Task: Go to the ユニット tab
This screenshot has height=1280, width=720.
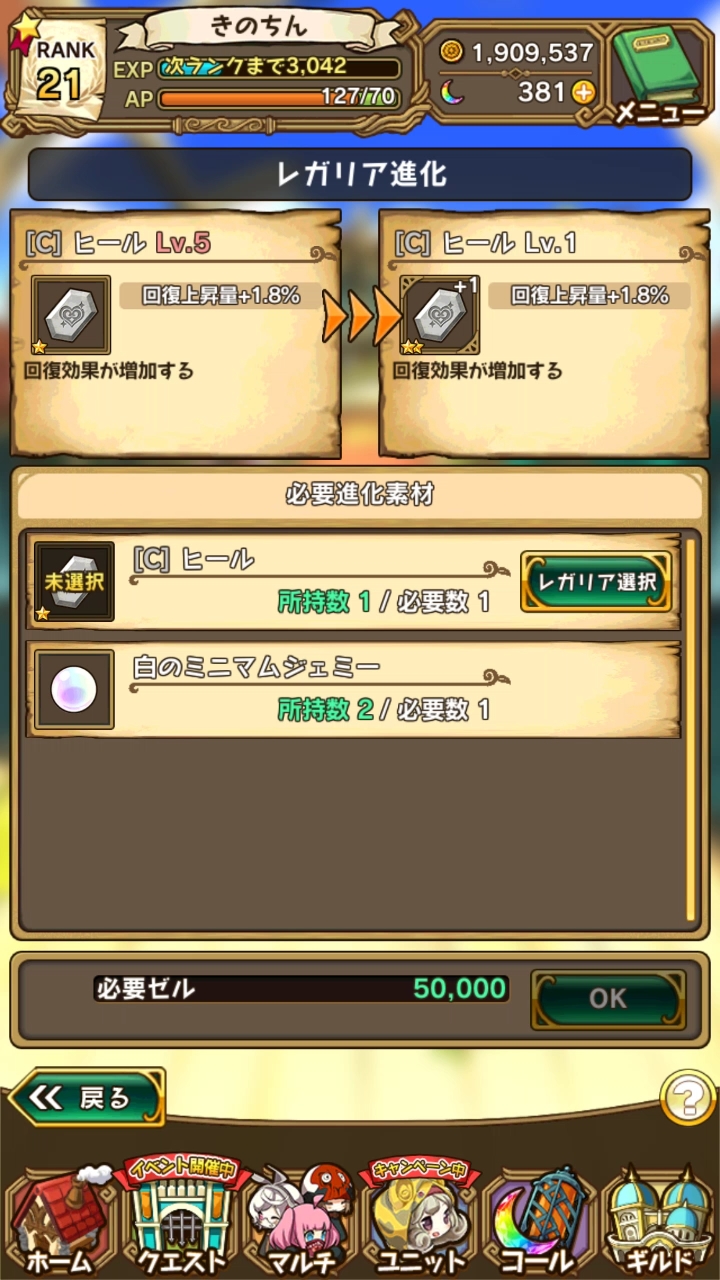Action: tap(420, 1222)
